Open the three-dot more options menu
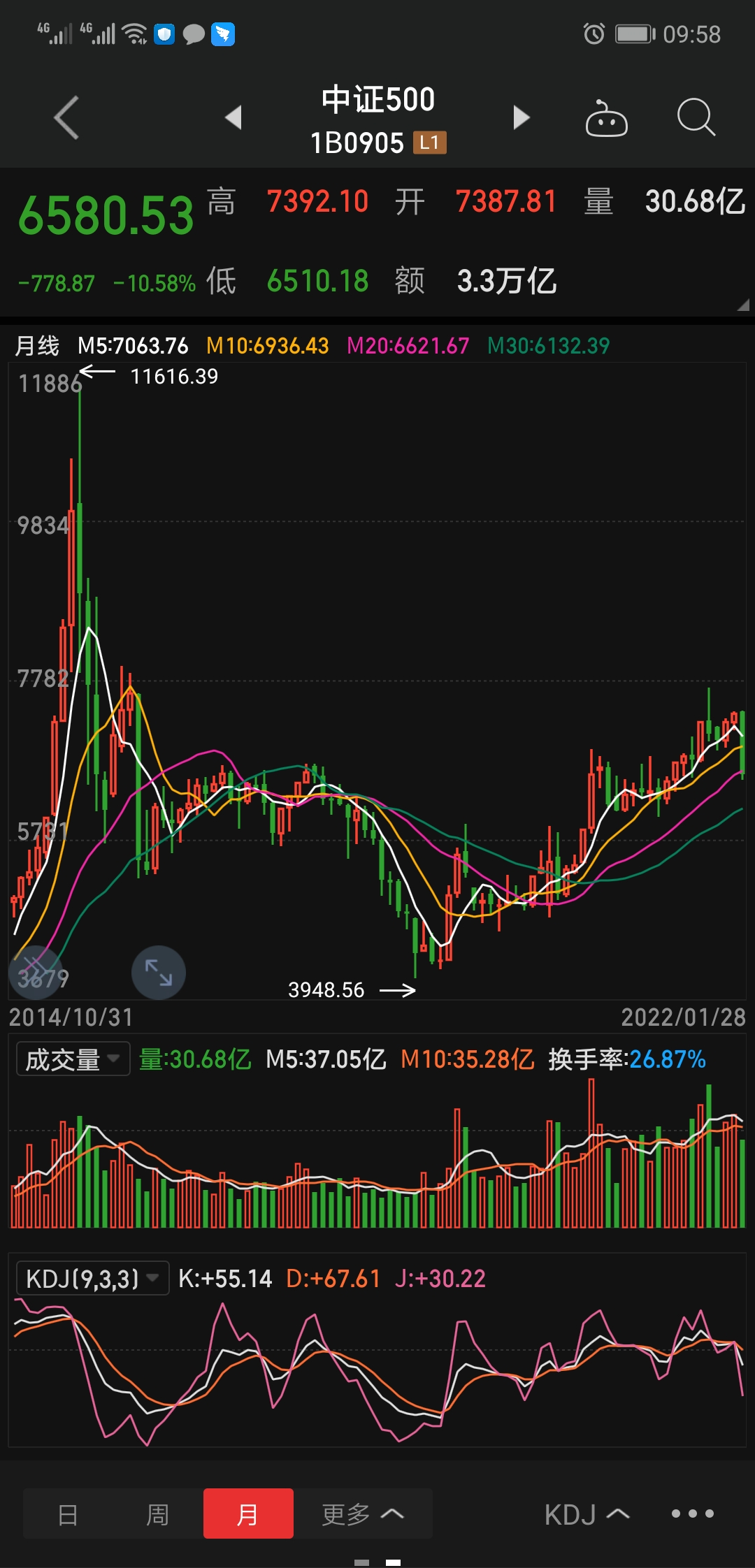 pyautogui.click(x=692, y=1513)
